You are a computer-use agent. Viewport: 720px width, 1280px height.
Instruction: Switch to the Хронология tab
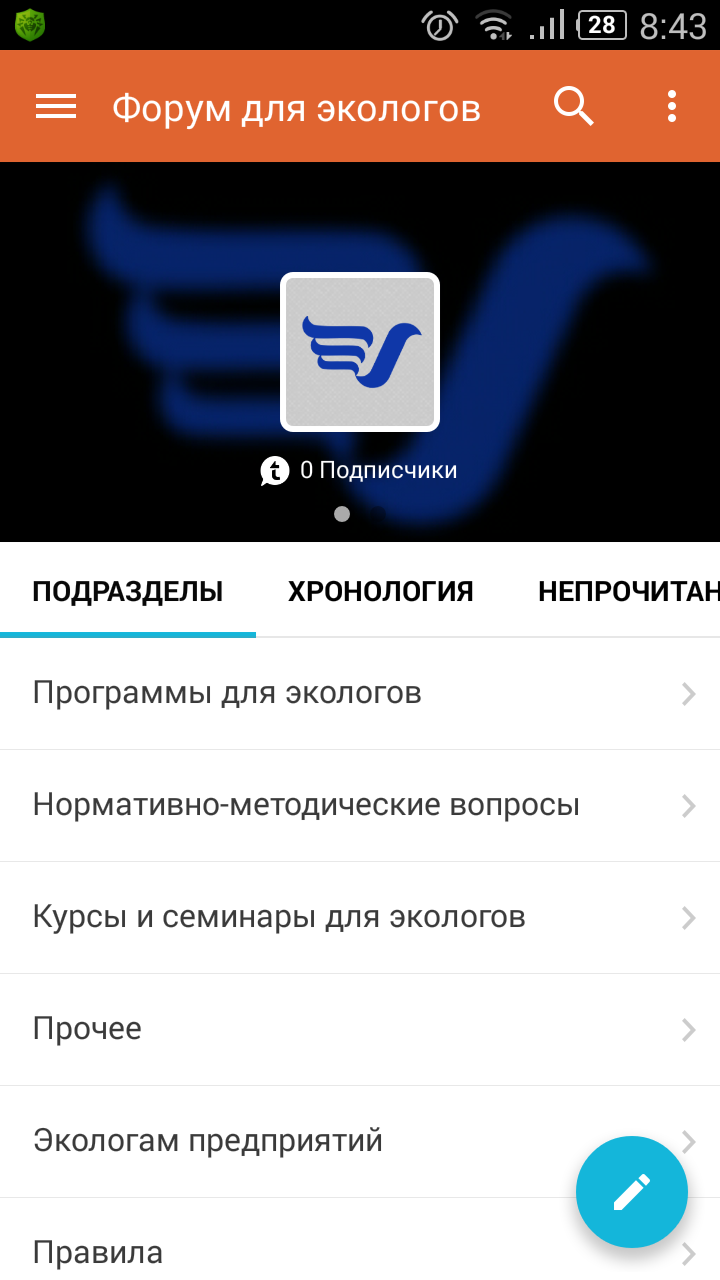click(380, 591)
